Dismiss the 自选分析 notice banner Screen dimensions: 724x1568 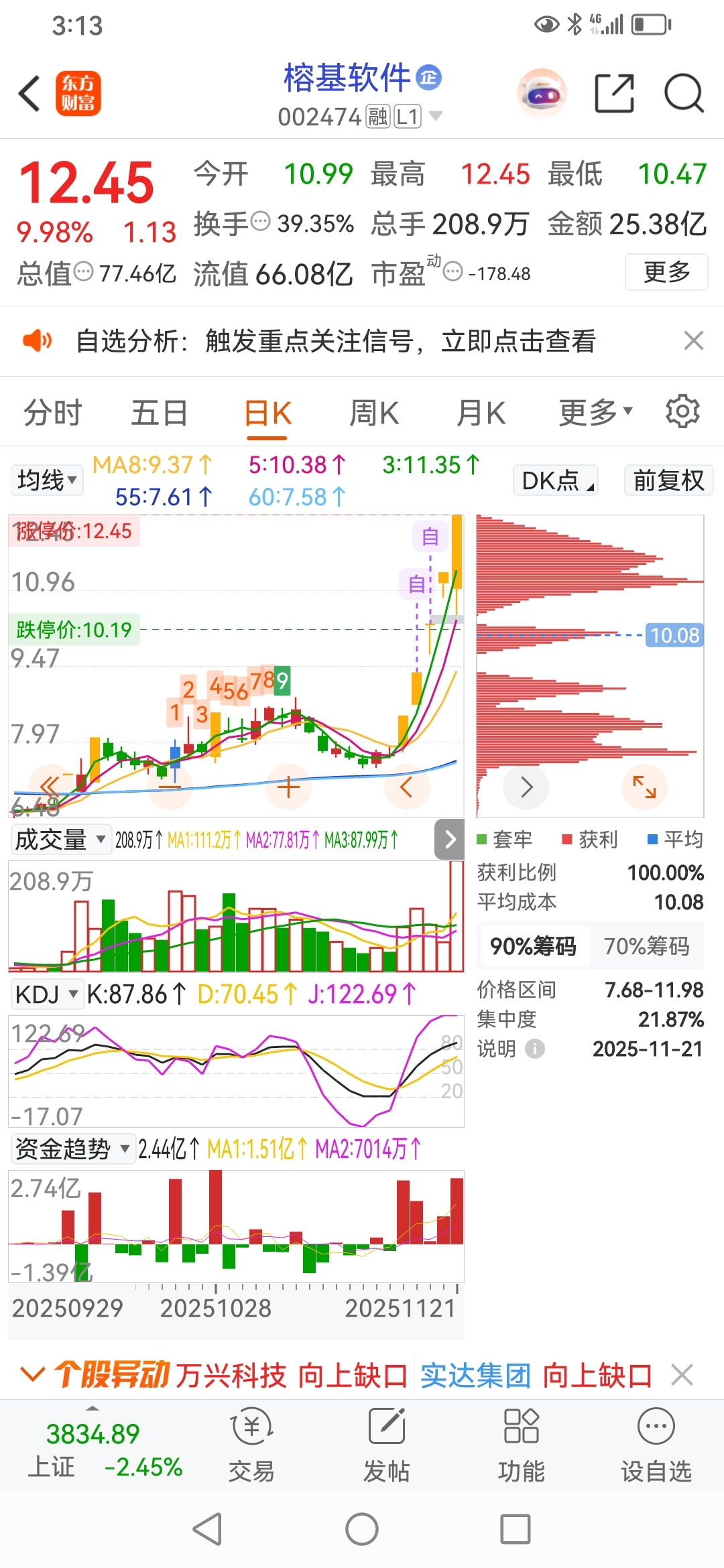pyautogui.click(x=693, y=340)
